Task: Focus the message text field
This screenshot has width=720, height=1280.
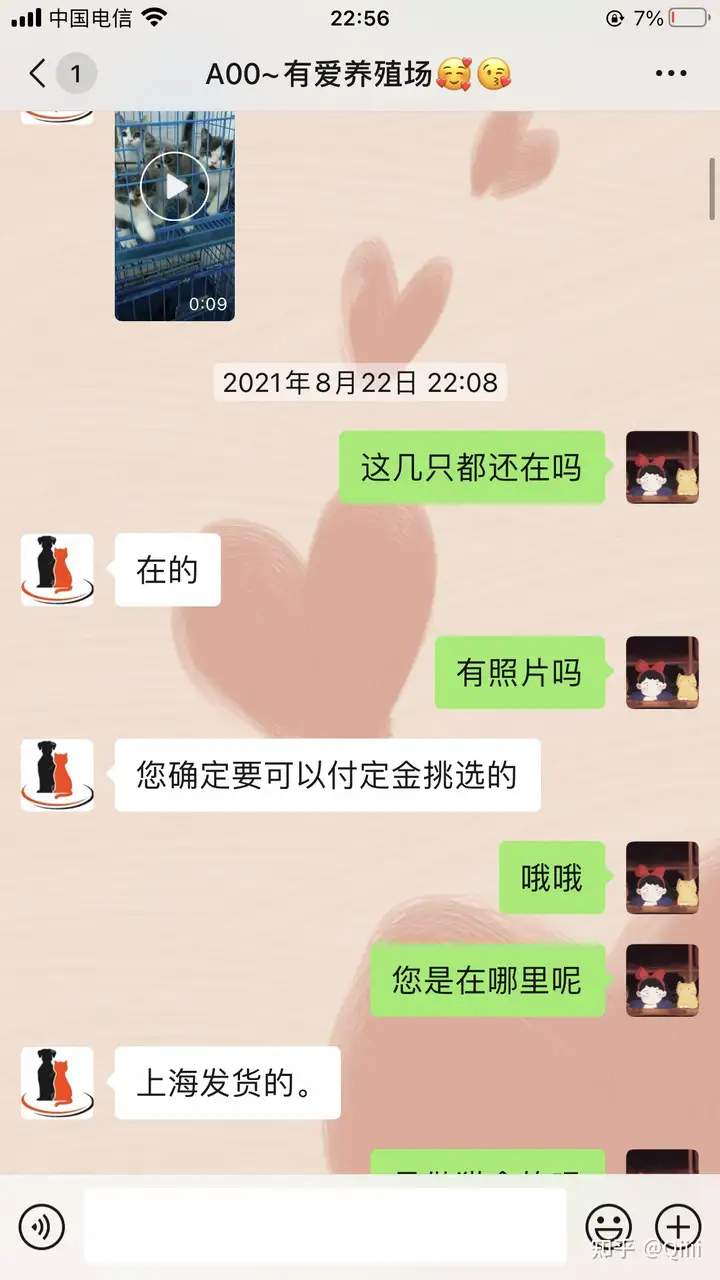Action: pos(325,1226)
